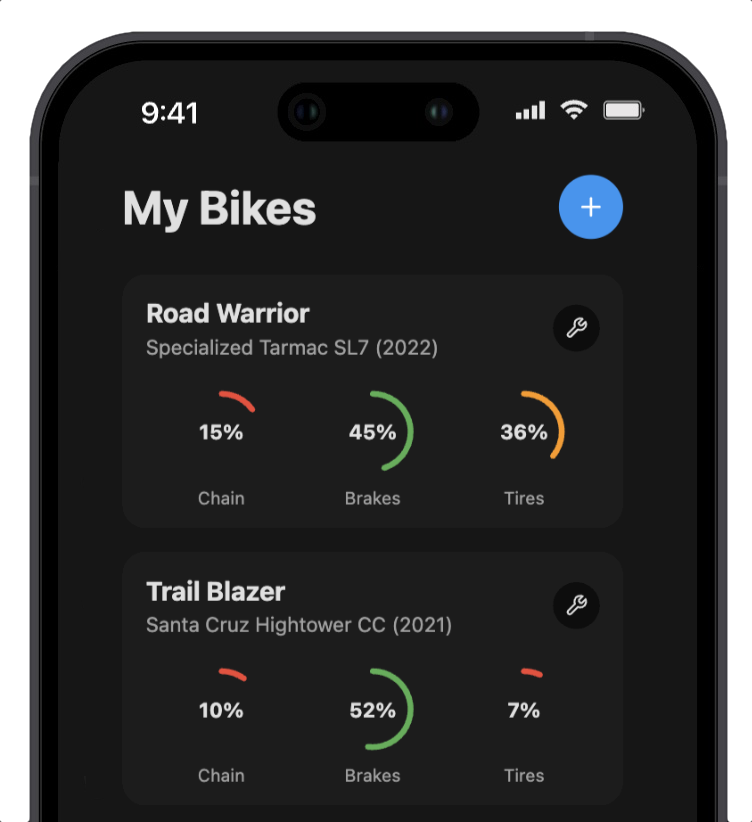
Task: Open the Trail Blazer bike card
Action: [x=340, y=607]
